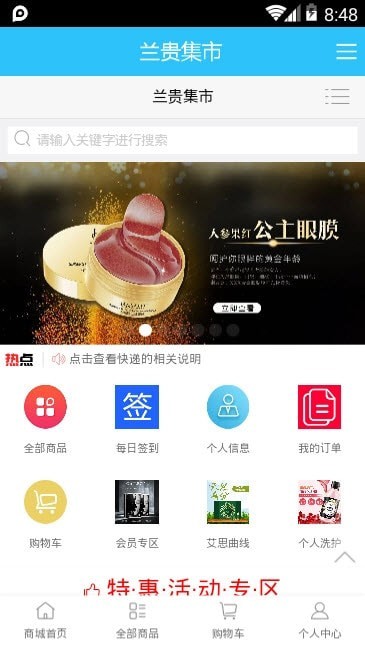The width and height of the screenshot is (365, 645).
Task: Open the hamburger menu in blue header
Action: point(346,51)
